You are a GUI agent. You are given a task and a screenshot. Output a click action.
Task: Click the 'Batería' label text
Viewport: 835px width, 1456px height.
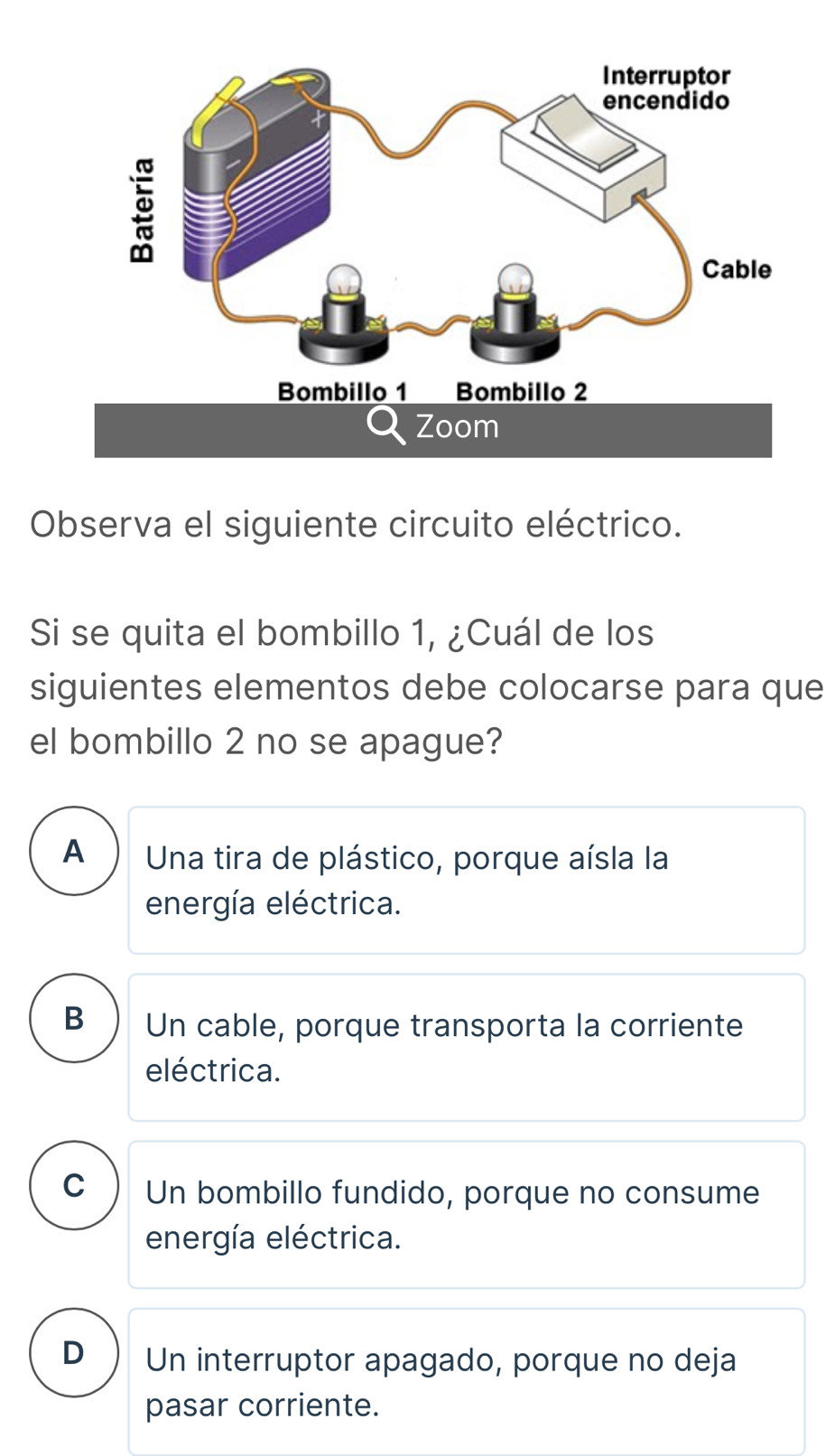[x=140, y=203]
